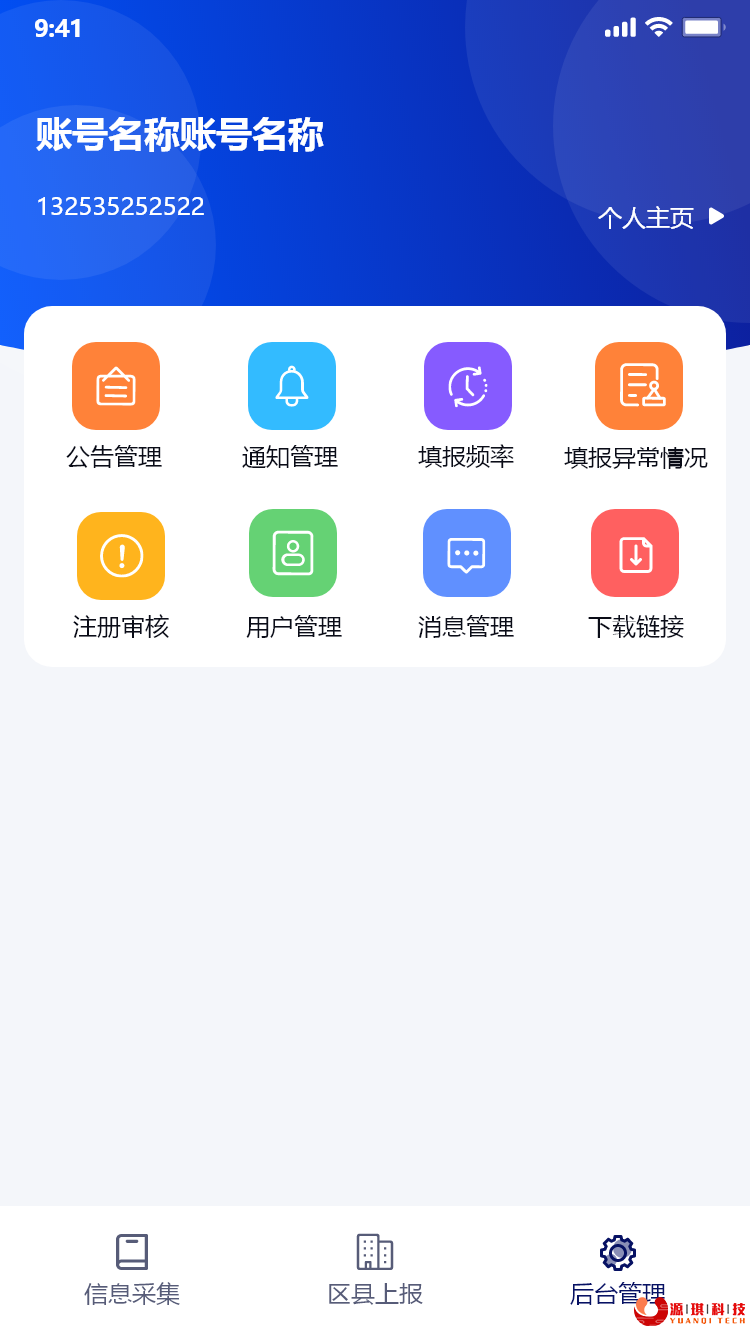Select the 填报频率 reporting frequency item
This screenshot has height=1334, width=750.
[x=467, y=407]
